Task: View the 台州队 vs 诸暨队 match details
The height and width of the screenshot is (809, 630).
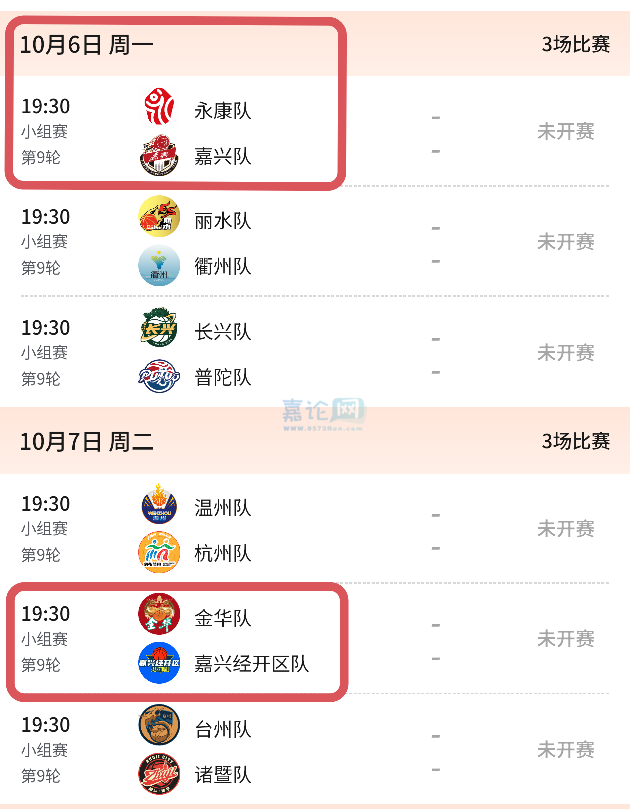Action: pos(315,750)
